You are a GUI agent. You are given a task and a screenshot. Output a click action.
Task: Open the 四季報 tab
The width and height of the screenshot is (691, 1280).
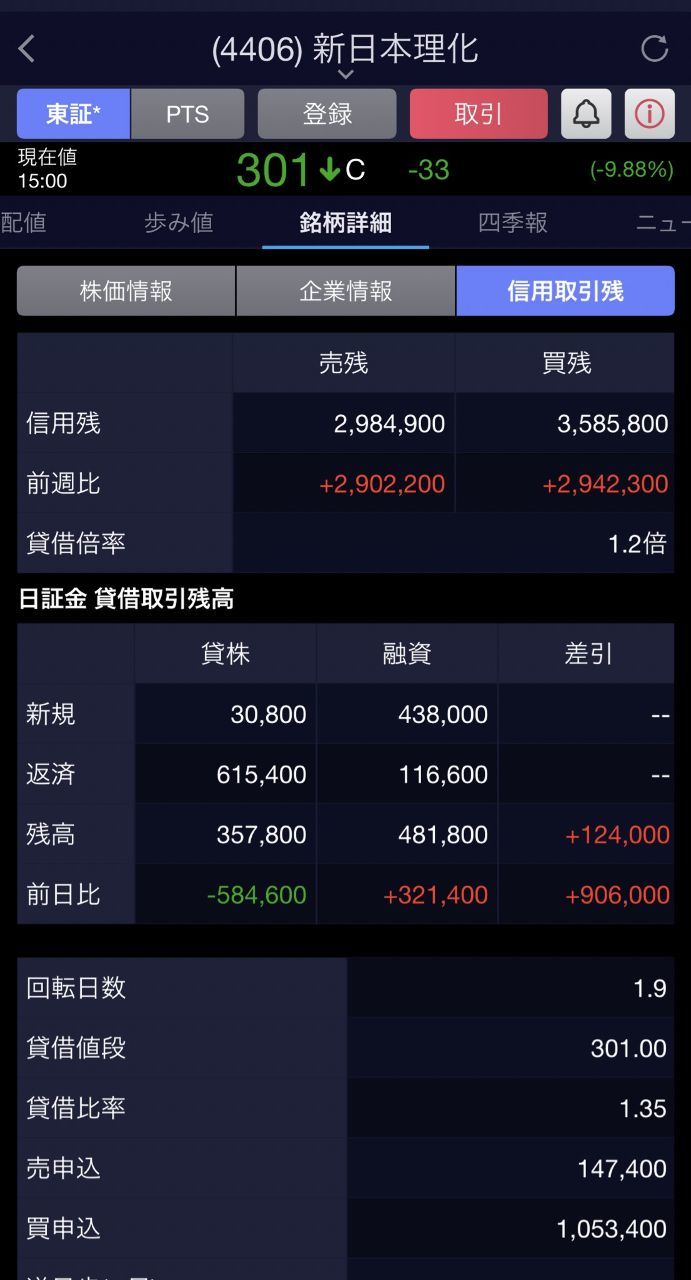point(512,222)
